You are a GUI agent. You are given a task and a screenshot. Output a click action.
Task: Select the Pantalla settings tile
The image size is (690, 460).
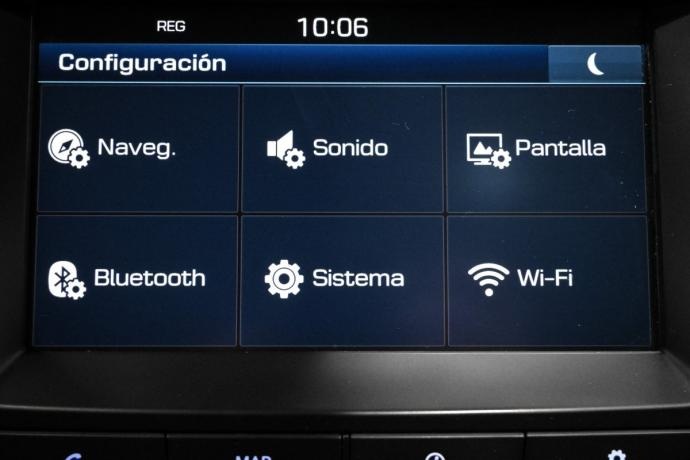click(545, 148)
